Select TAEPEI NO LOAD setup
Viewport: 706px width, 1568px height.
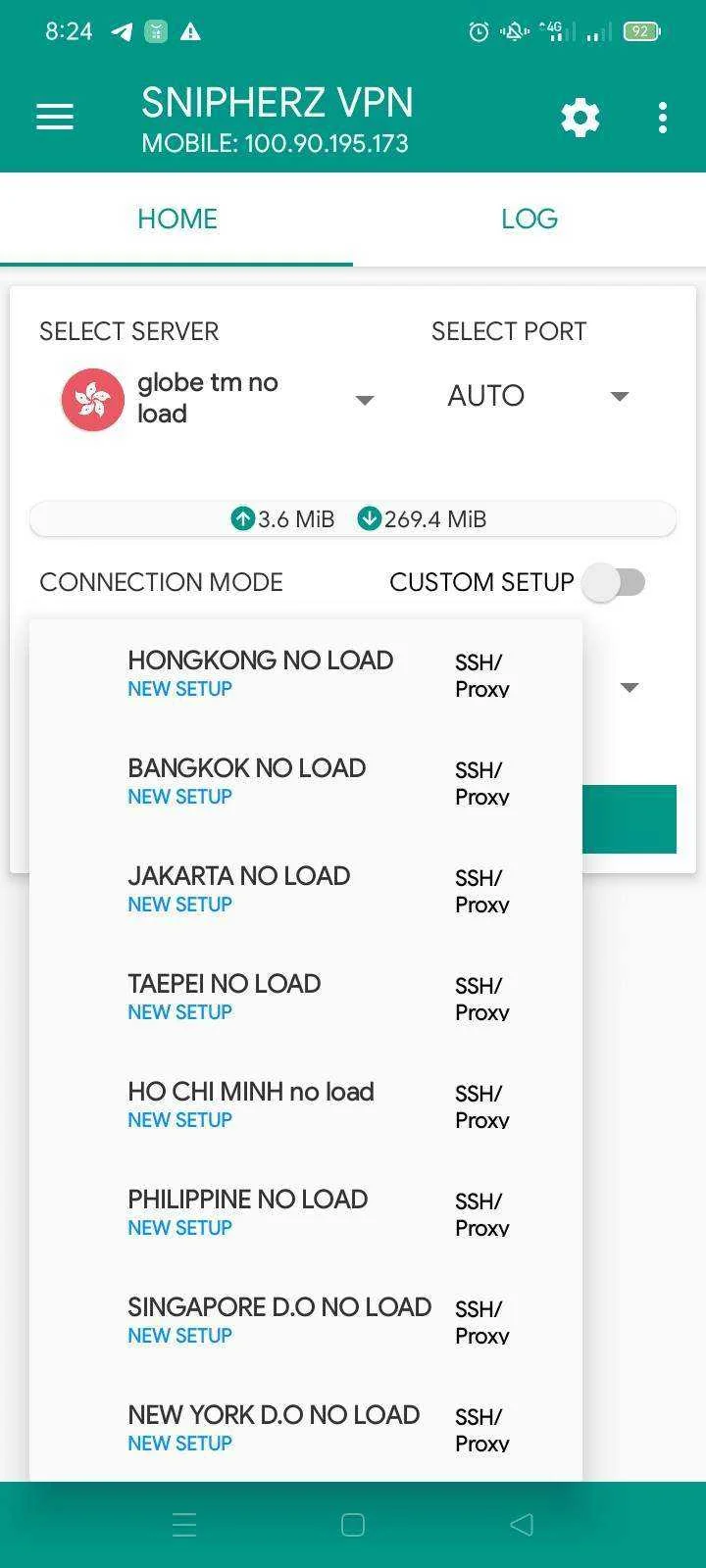click(306, 997)
